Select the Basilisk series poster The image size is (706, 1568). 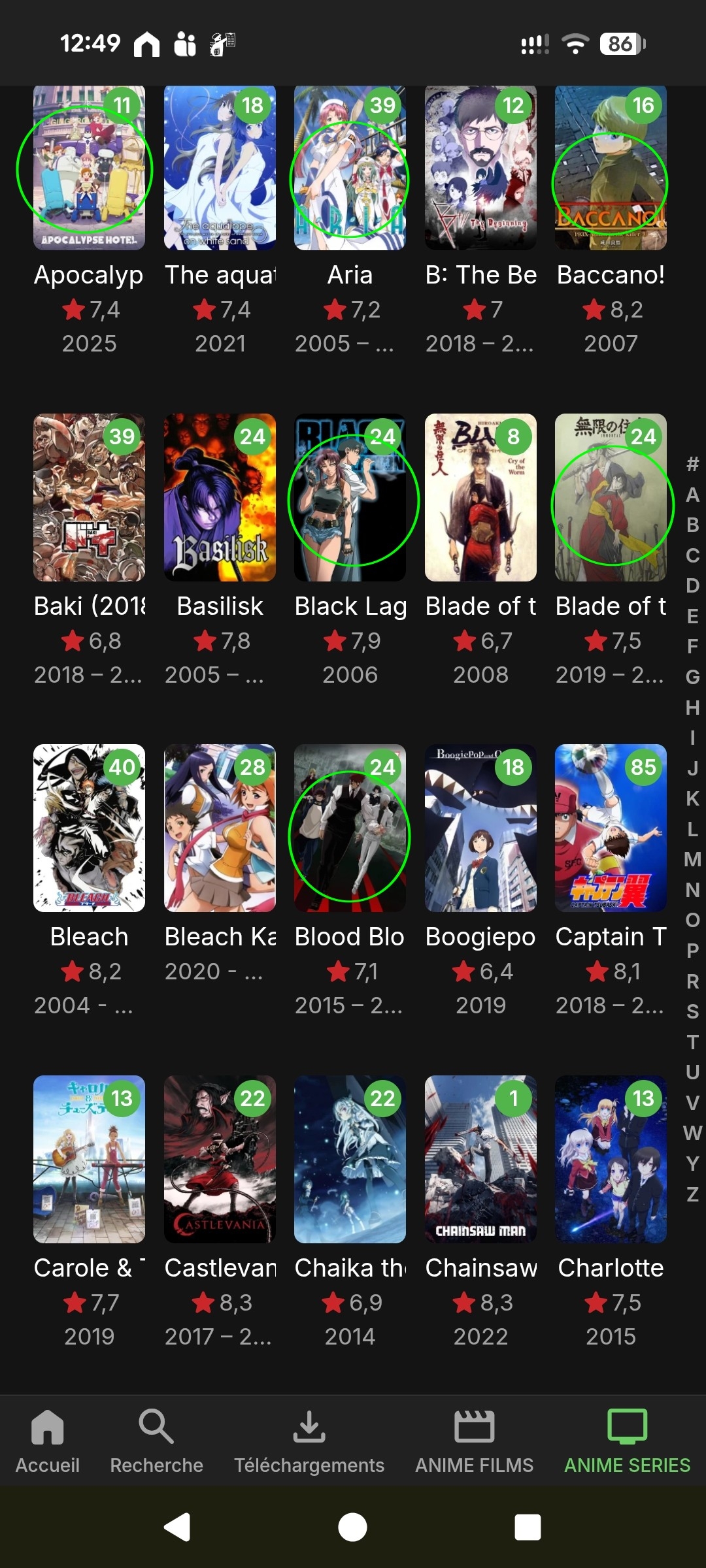[x=220, y=497]
